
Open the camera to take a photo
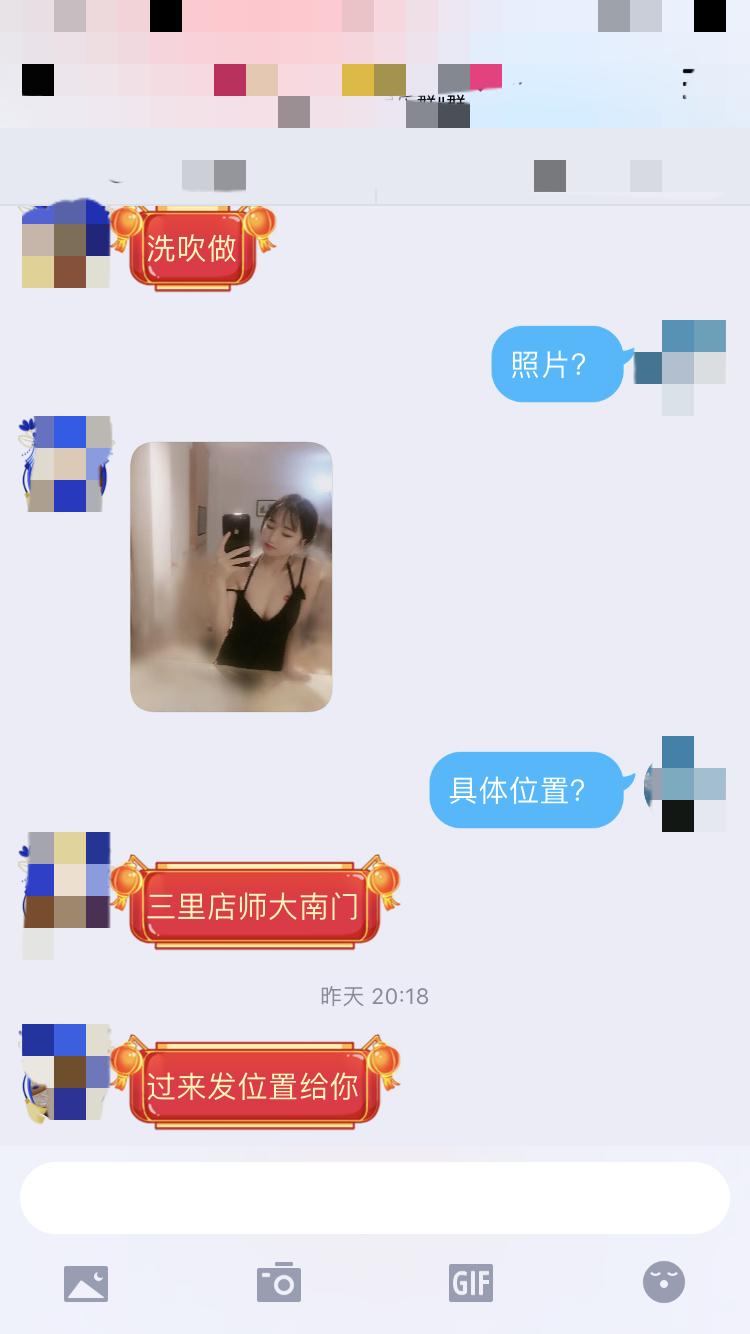pos(279,1283)
